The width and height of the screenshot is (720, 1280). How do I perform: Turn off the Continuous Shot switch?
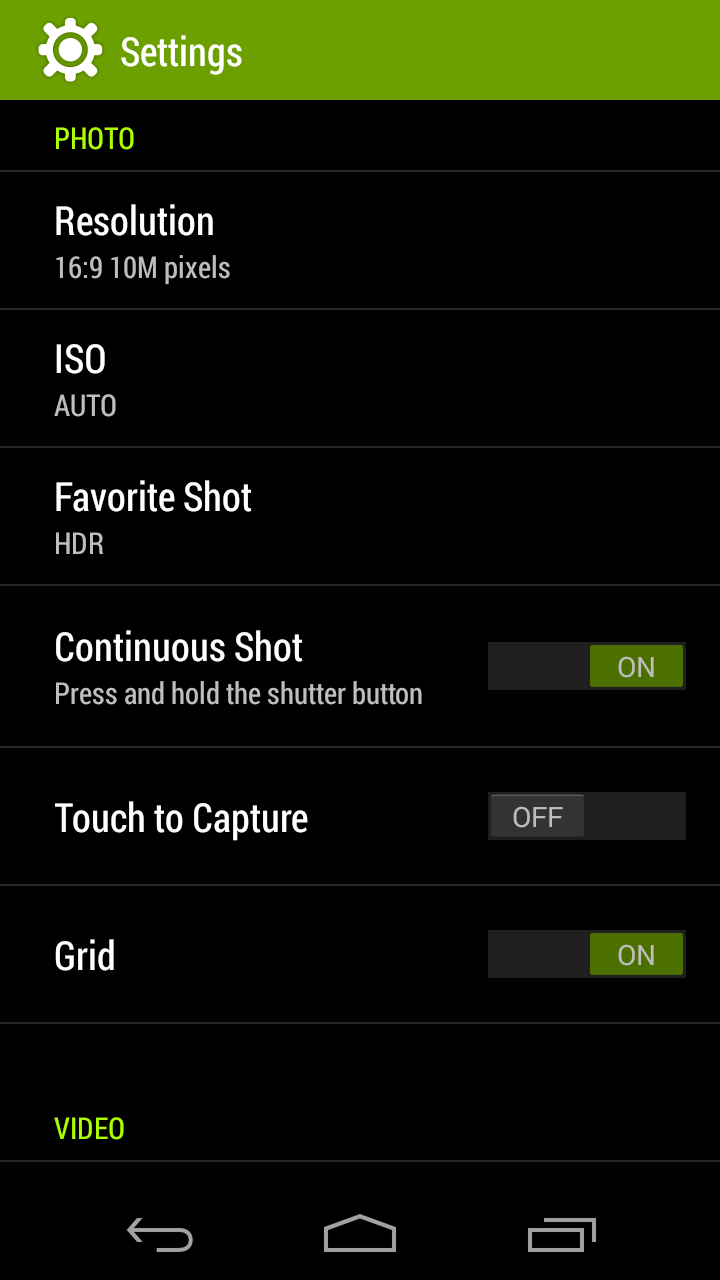[587, 666]
